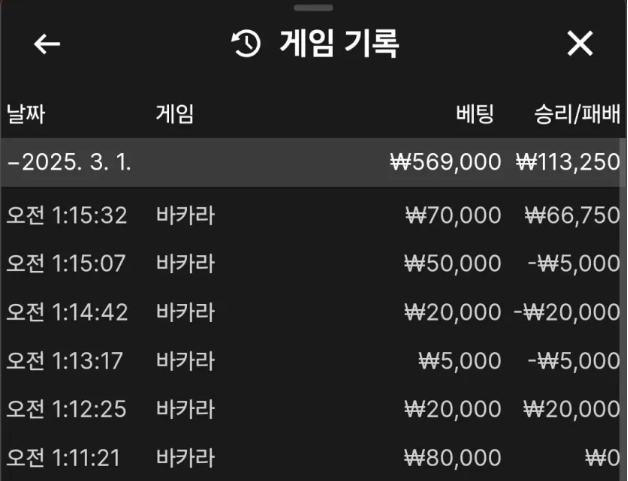The height and width of the screenshot is (481, 628).
Task: Open the 오전 1:15:07 baccarat record
Action: tap(313, 264)
